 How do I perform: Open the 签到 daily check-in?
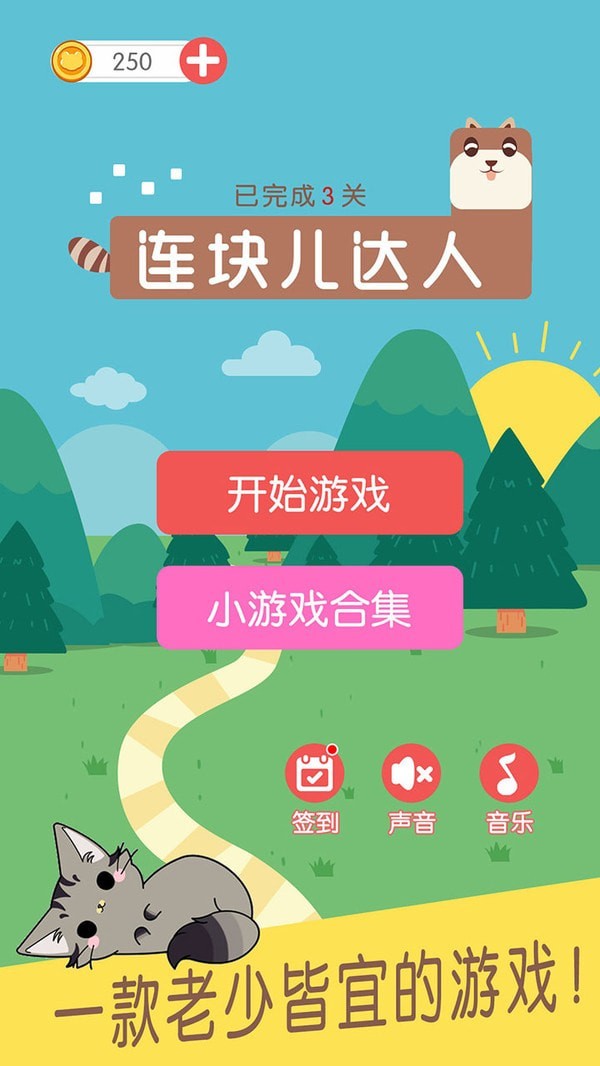(315, 775)
